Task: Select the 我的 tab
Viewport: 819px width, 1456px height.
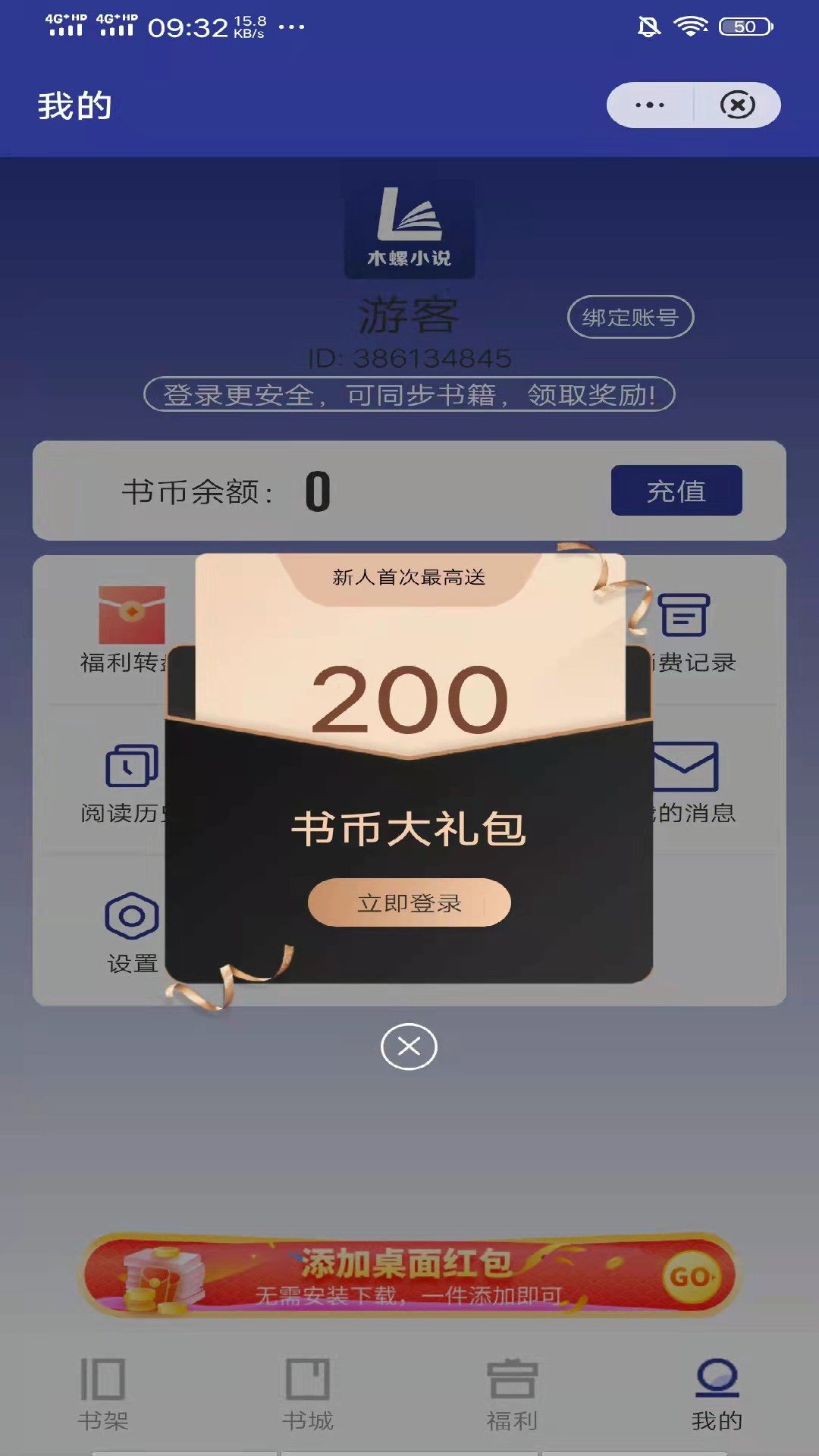Action: (717, 1394)
